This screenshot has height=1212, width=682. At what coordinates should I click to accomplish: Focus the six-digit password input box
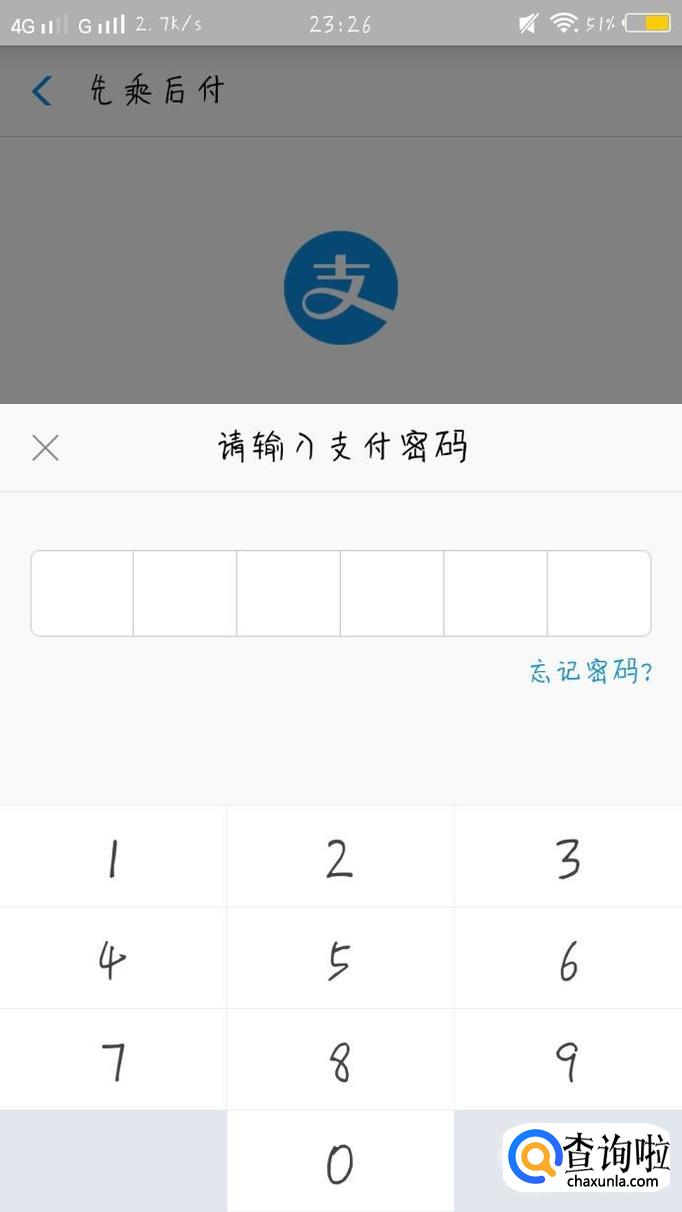point(341,593)
